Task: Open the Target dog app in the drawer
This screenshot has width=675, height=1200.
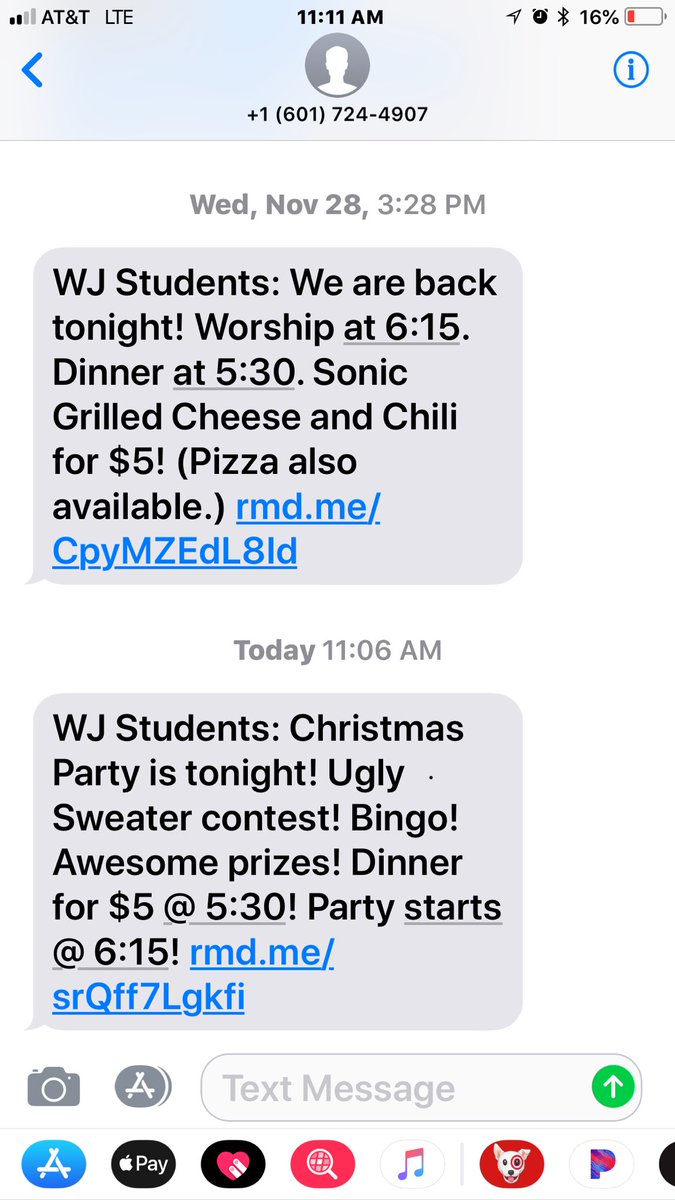Action: [x=512, y=1164]
